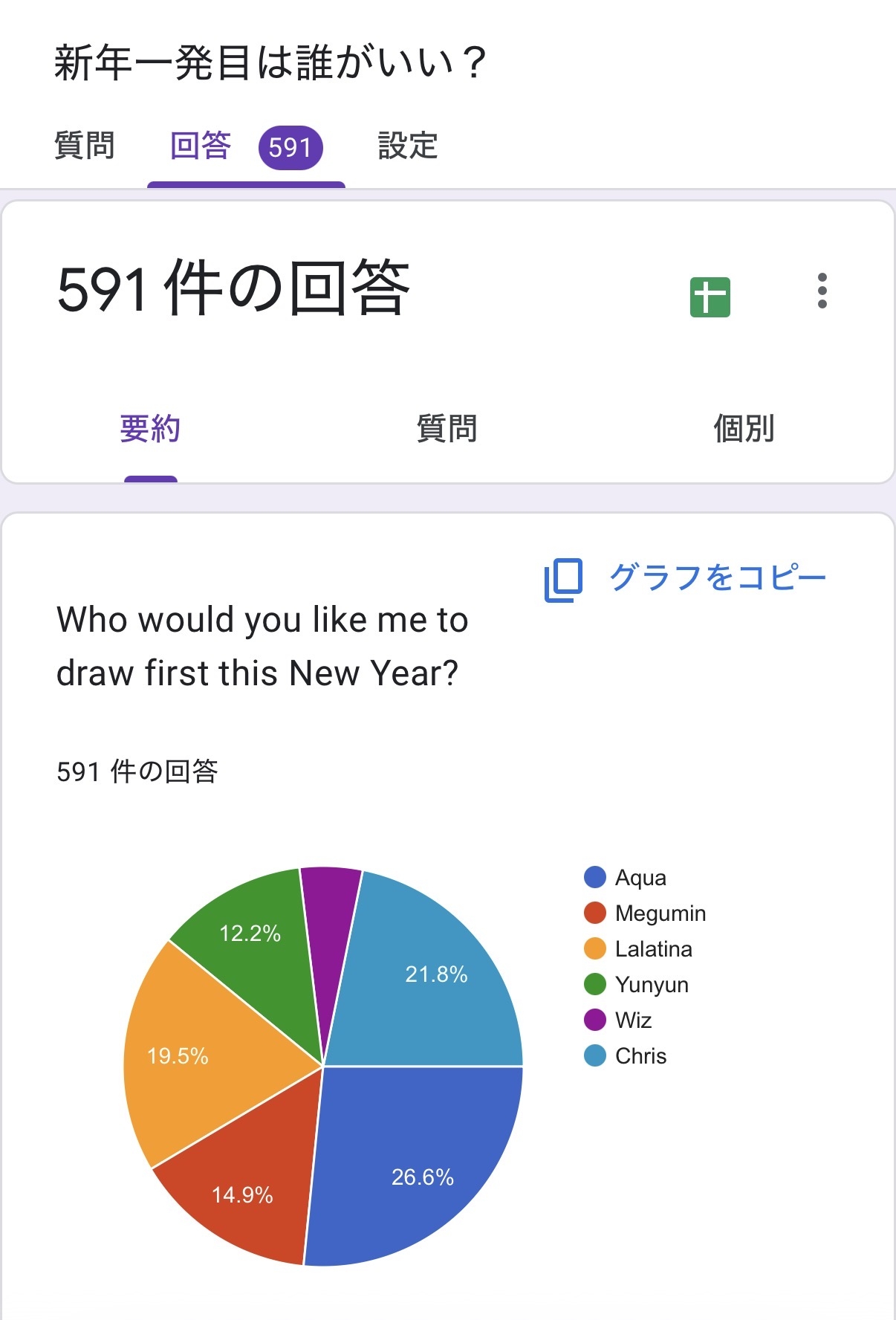Select the 要約 summary tab
This screenshot has width=896, height=1320.
(x=150, y=429)
